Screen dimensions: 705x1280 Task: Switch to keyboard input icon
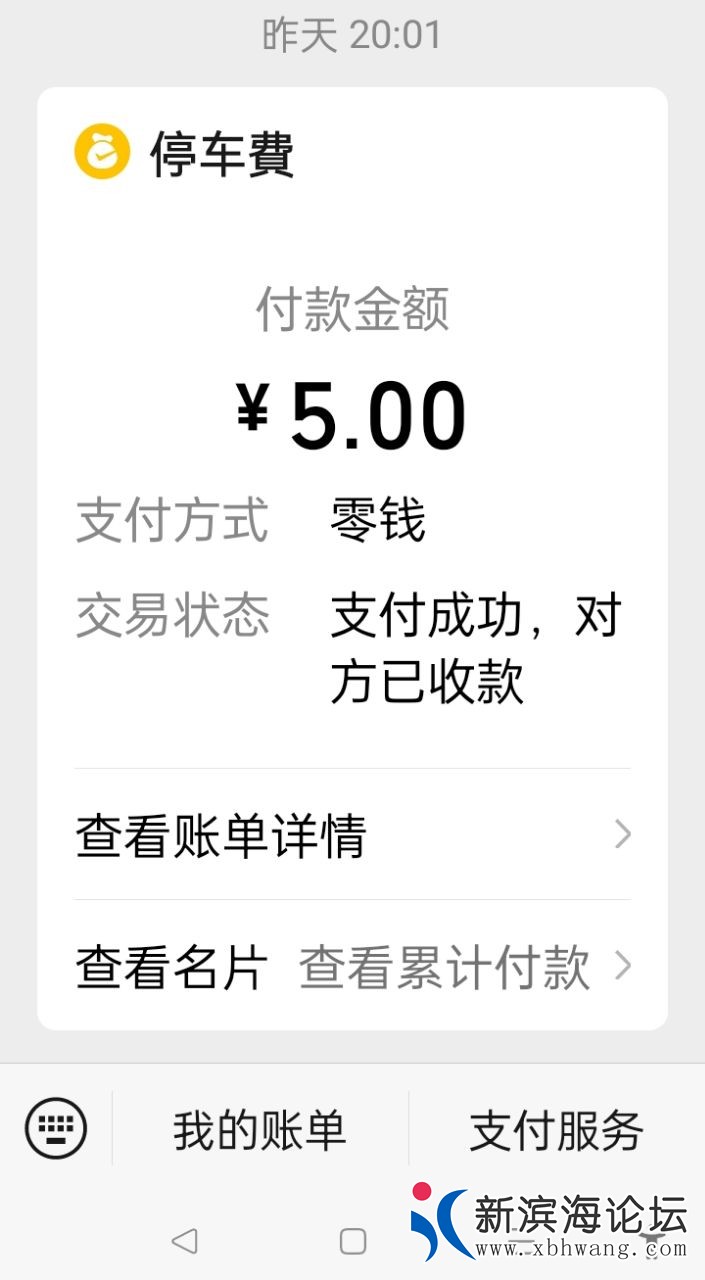click(x=56, y=1128)
